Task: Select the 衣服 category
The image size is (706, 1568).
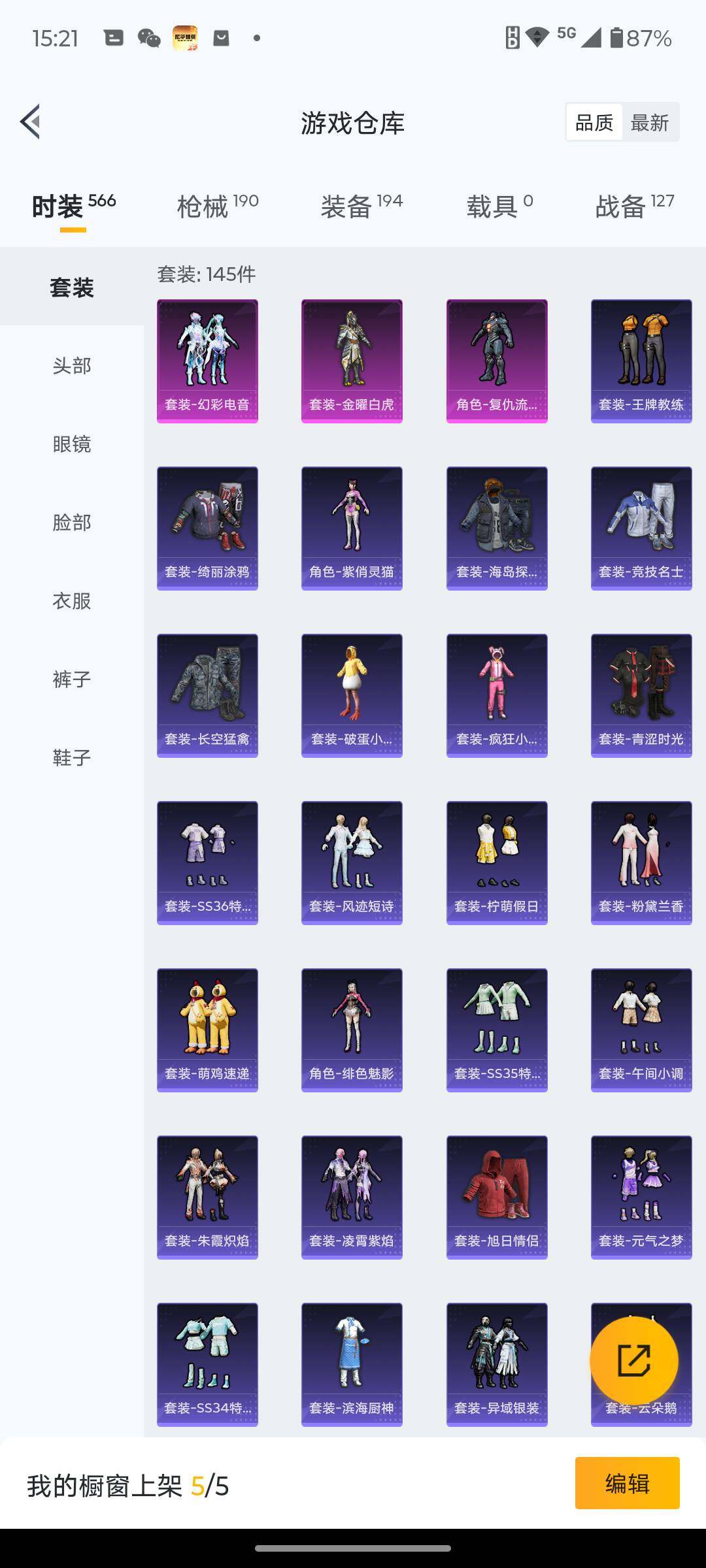Action: click(x=72, y=601)
